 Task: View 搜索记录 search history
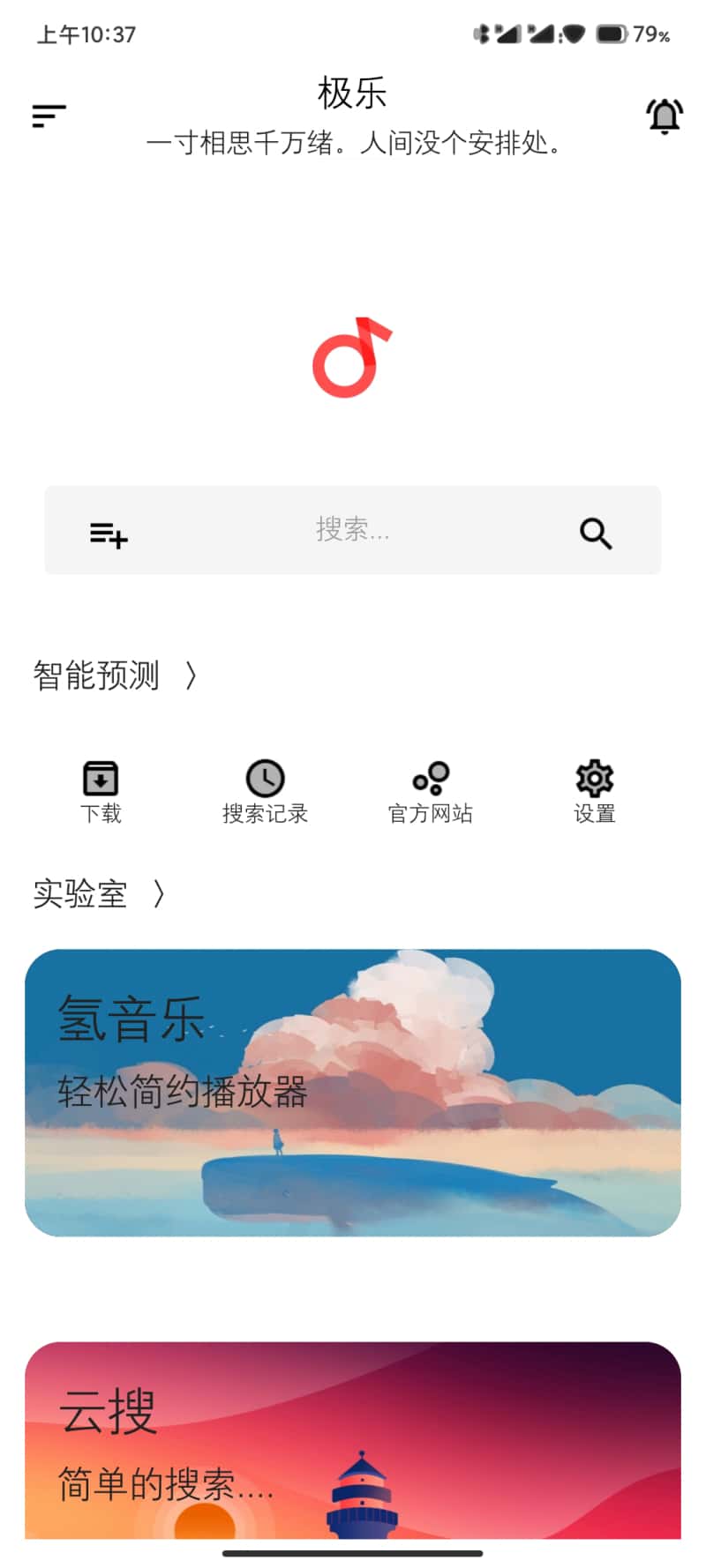(x=265, y=791)
